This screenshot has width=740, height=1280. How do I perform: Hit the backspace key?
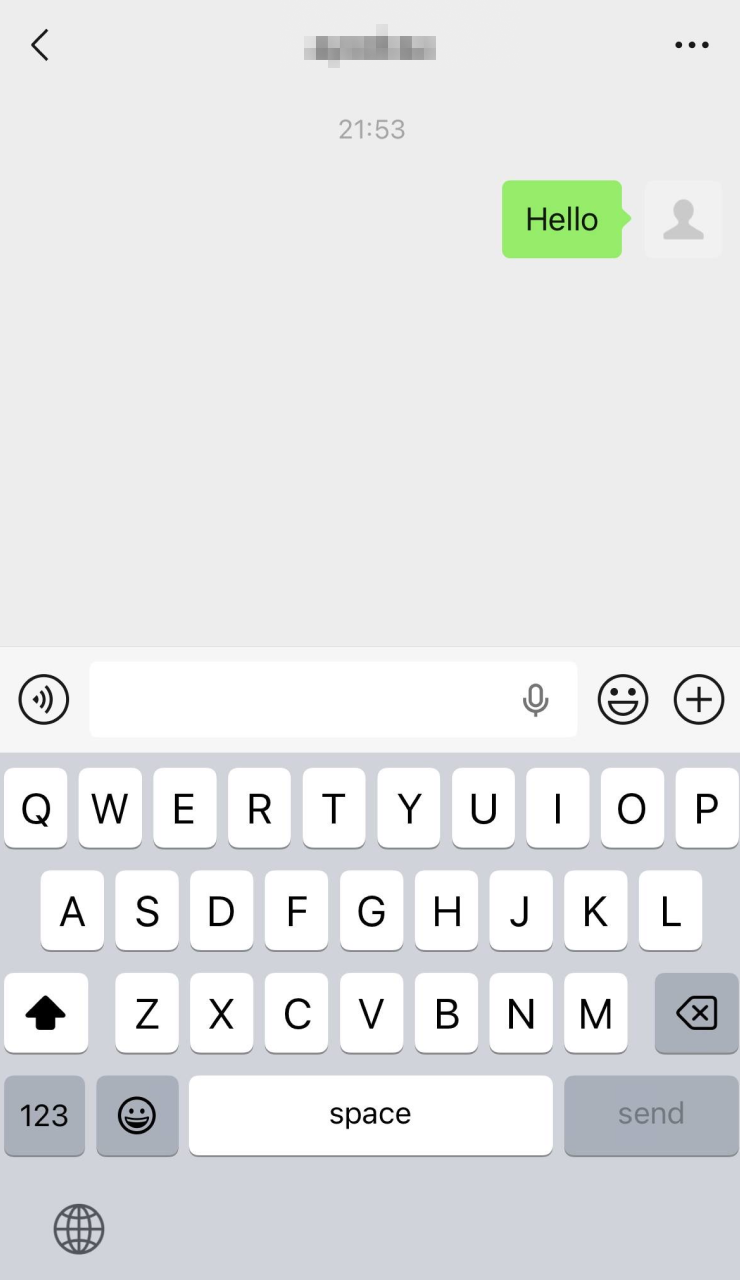(696, 1014)
